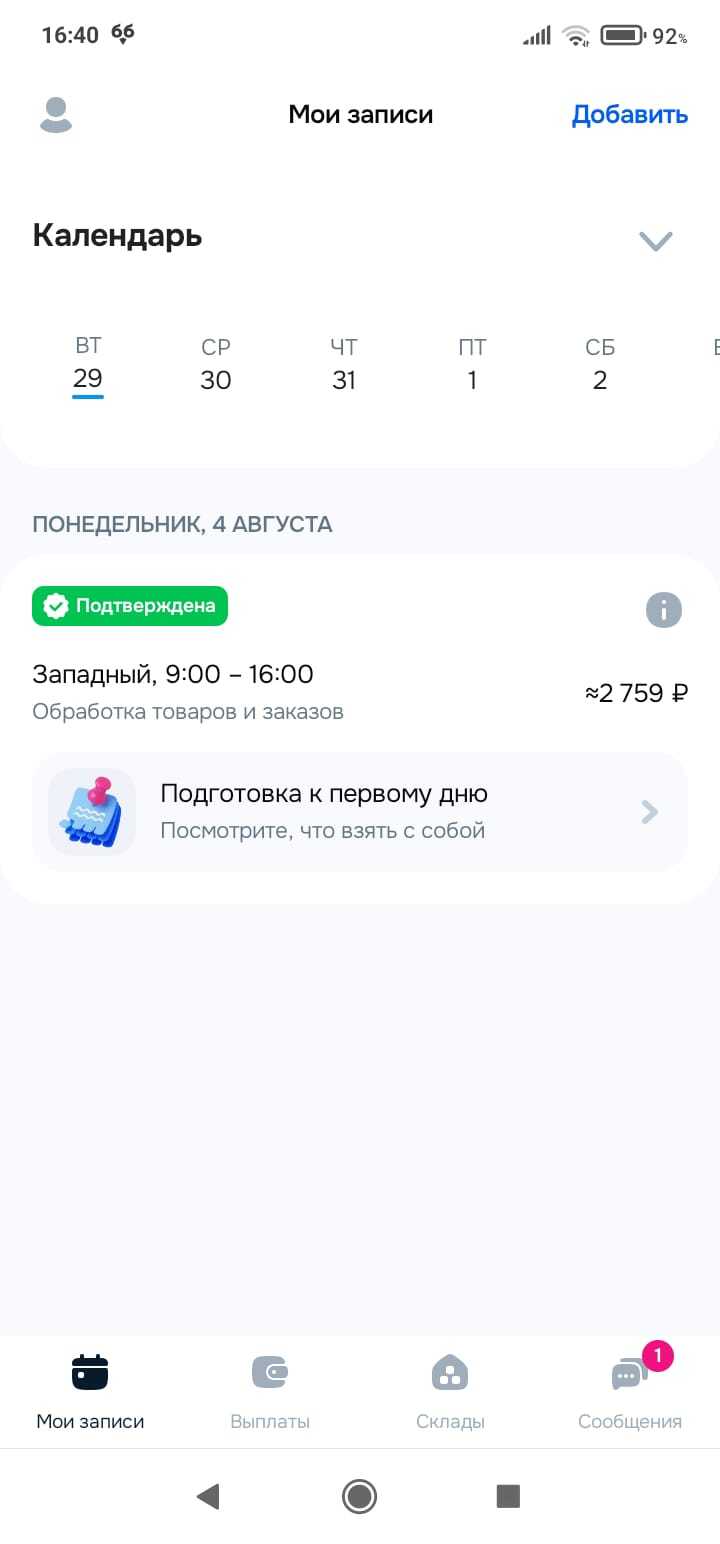Open the Западный 9:00–16:00 shift card
The height and width of the screenshot is (1544, 720).
click(300, 690)
